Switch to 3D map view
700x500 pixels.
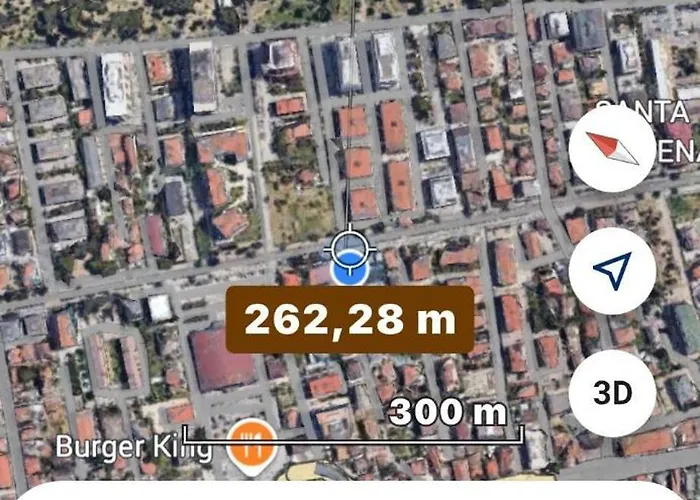(612, 392)
